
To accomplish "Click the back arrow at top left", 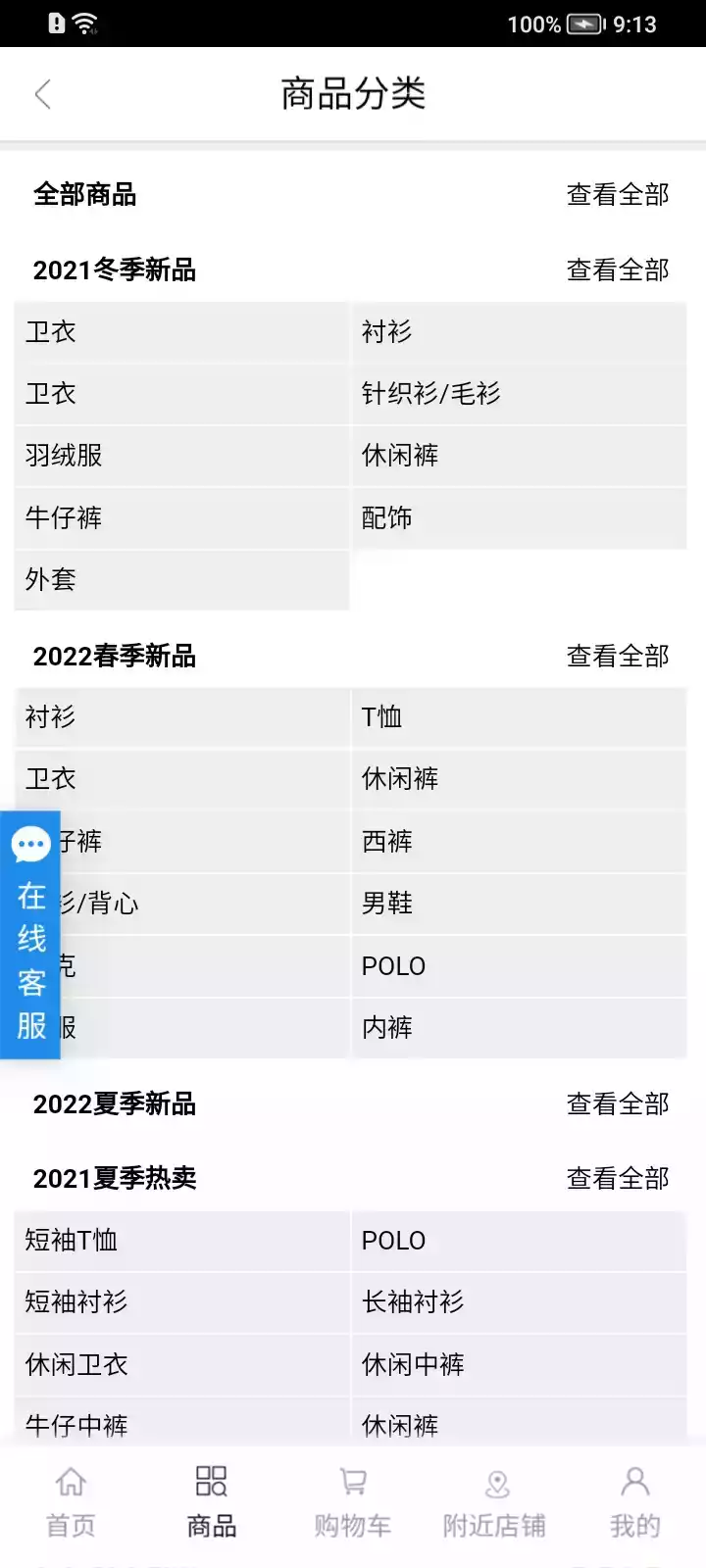I will click(x=42, y=92).
